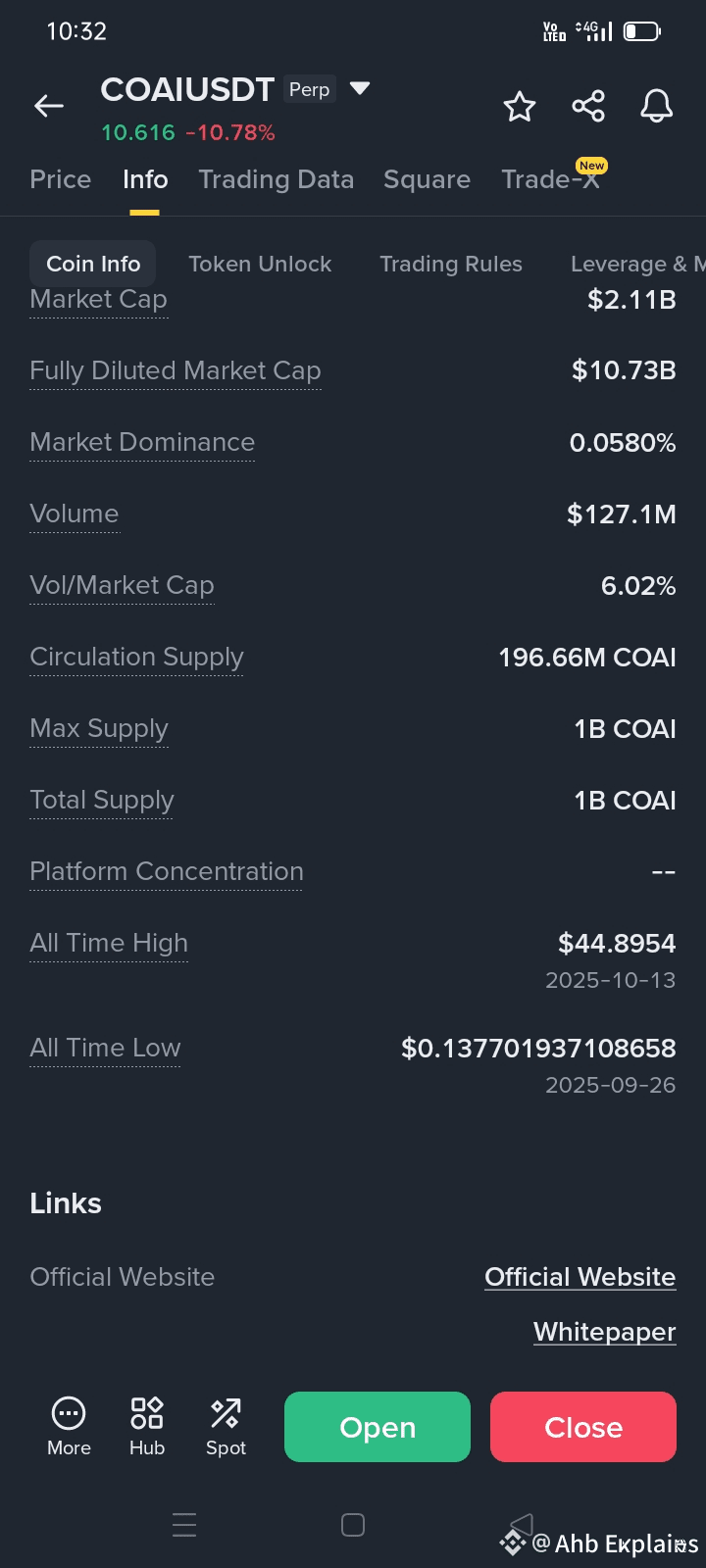The width and height of the screenshot is (706, 1568).
Task: Open the Hub shortcut
Action: [x=147, y=1426]
